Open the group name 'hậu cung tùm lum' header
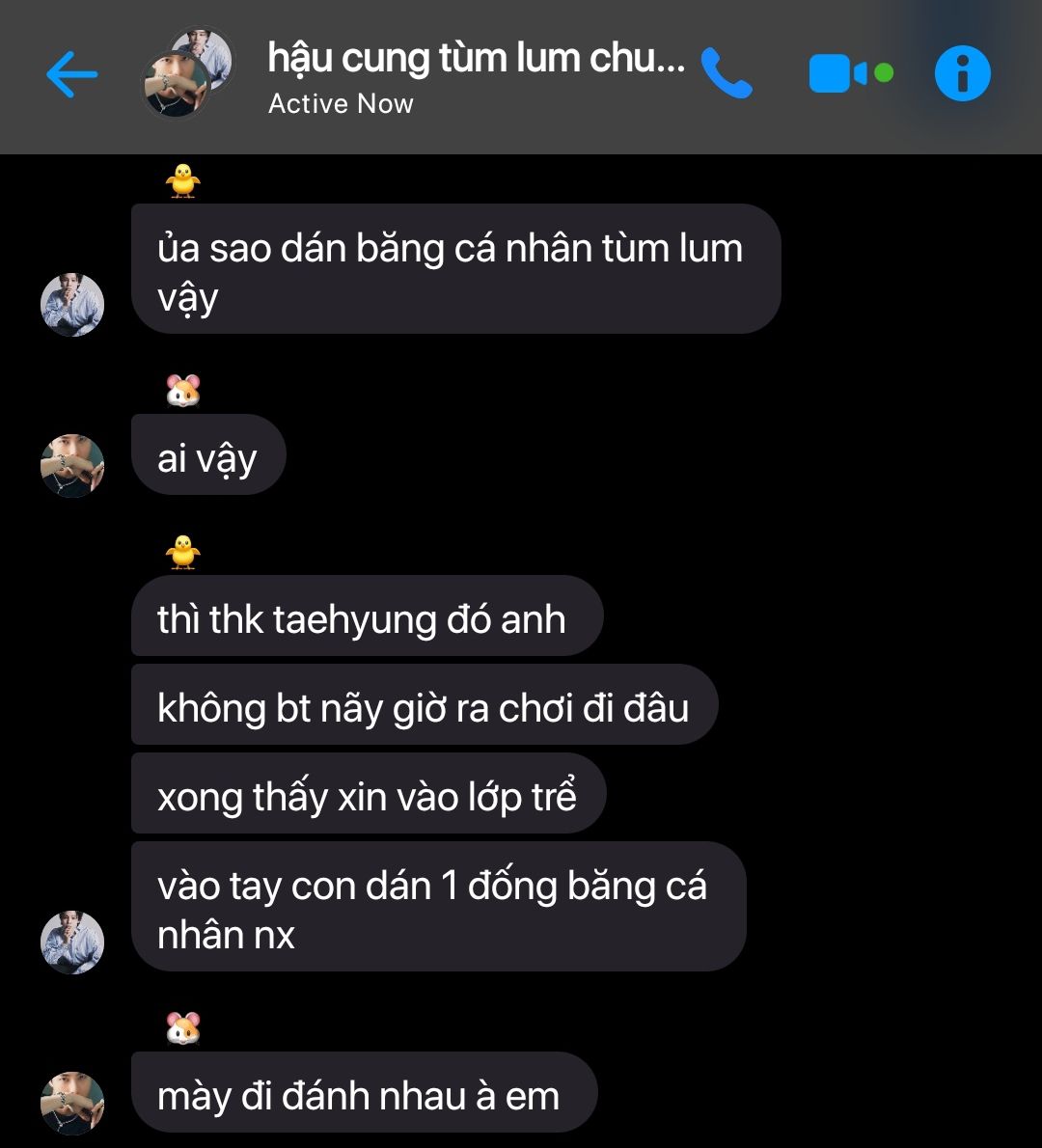This screenshot has height=1148, width=1042. coord(476,59)
